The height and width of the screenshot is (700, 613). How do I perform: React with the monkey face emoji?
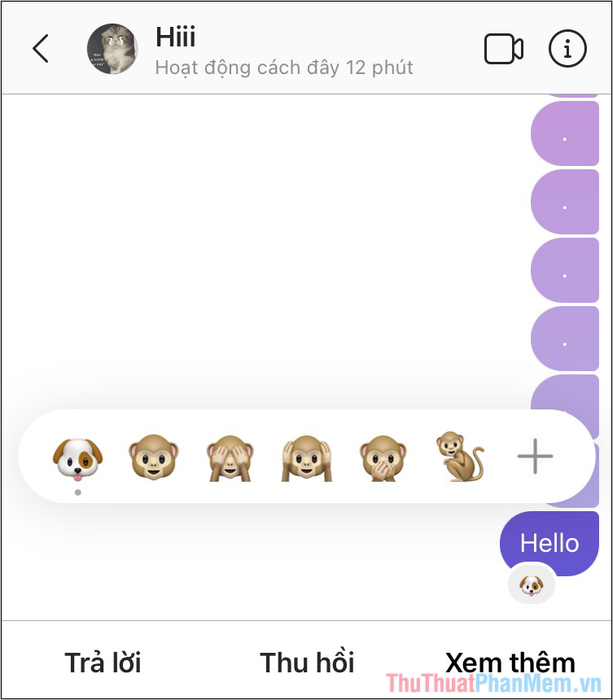tap(153, 458)
